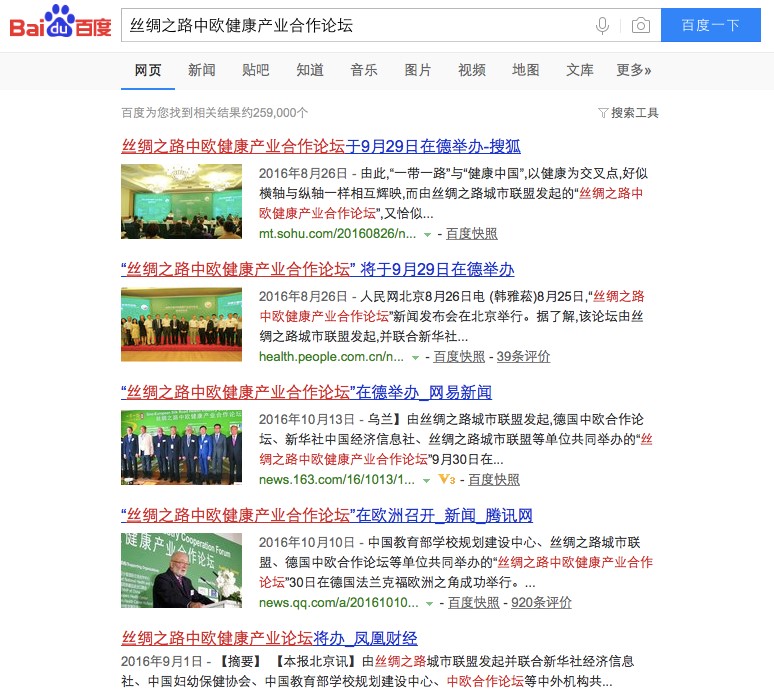
Task: Open 搜索工具 filter options
Action: pyautogui.click(x=628, y=113)
